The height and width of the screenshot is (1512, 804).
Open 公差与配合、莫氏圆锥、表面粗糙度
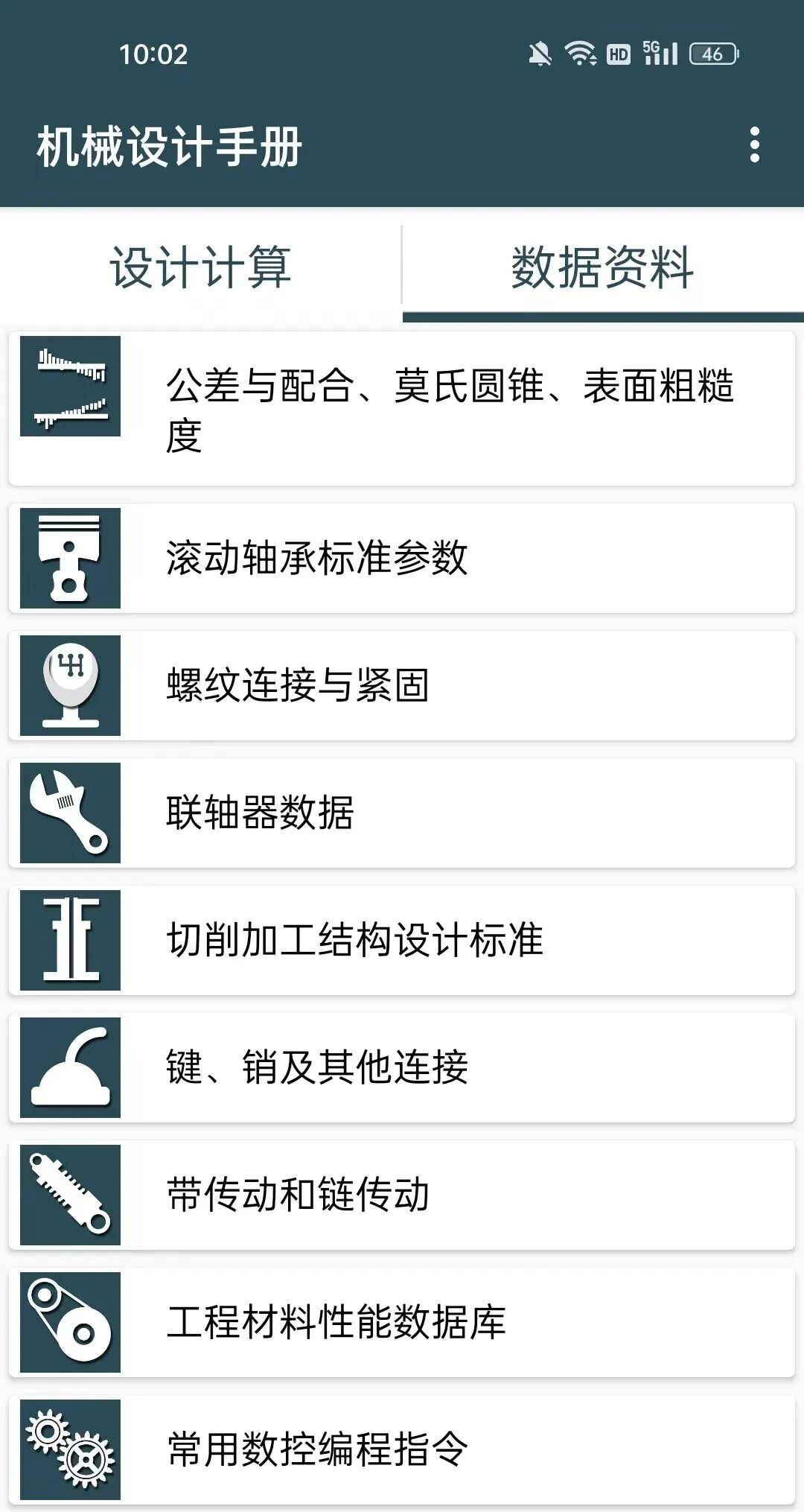(x=402, y=409)
